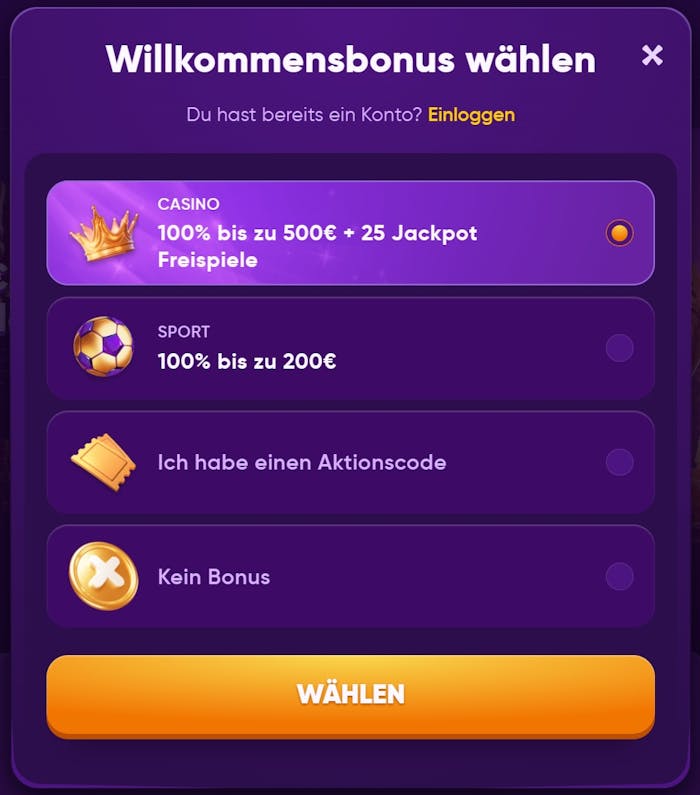700x795 pixels.
Task: Close the welcome bonus dialog
Action: pos(652,56)
